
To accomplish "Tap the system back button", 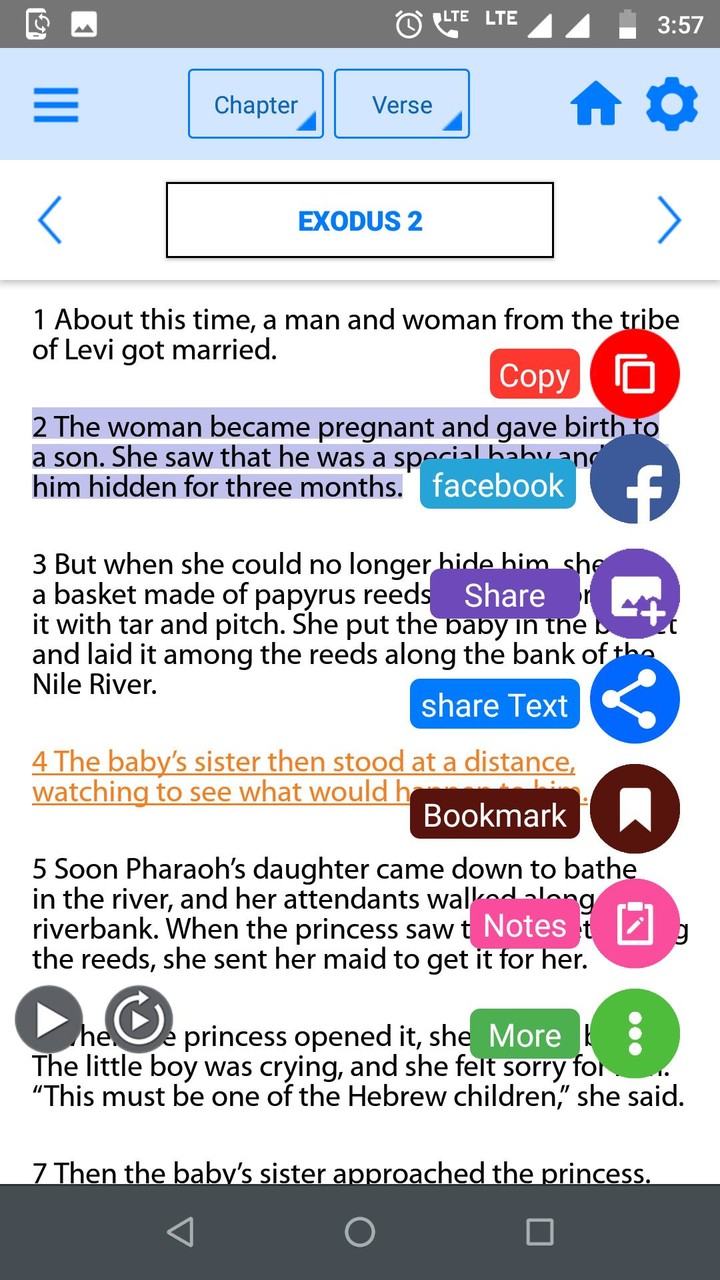I will pyautogui.click(x=180, y=1232).
